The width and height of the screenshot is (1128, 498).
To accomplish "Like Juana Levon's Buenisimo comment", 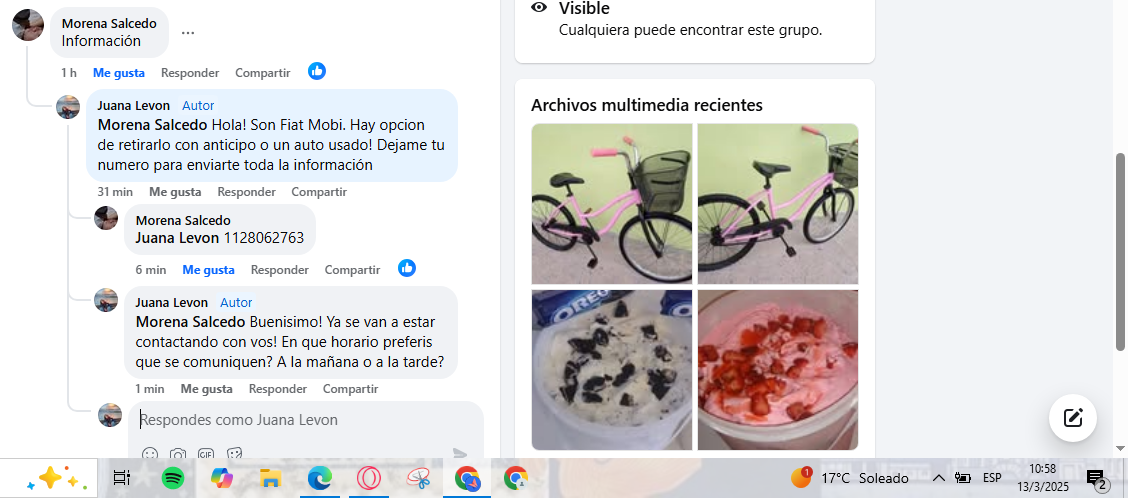I will pyautogui.click(x=206, y=389).
